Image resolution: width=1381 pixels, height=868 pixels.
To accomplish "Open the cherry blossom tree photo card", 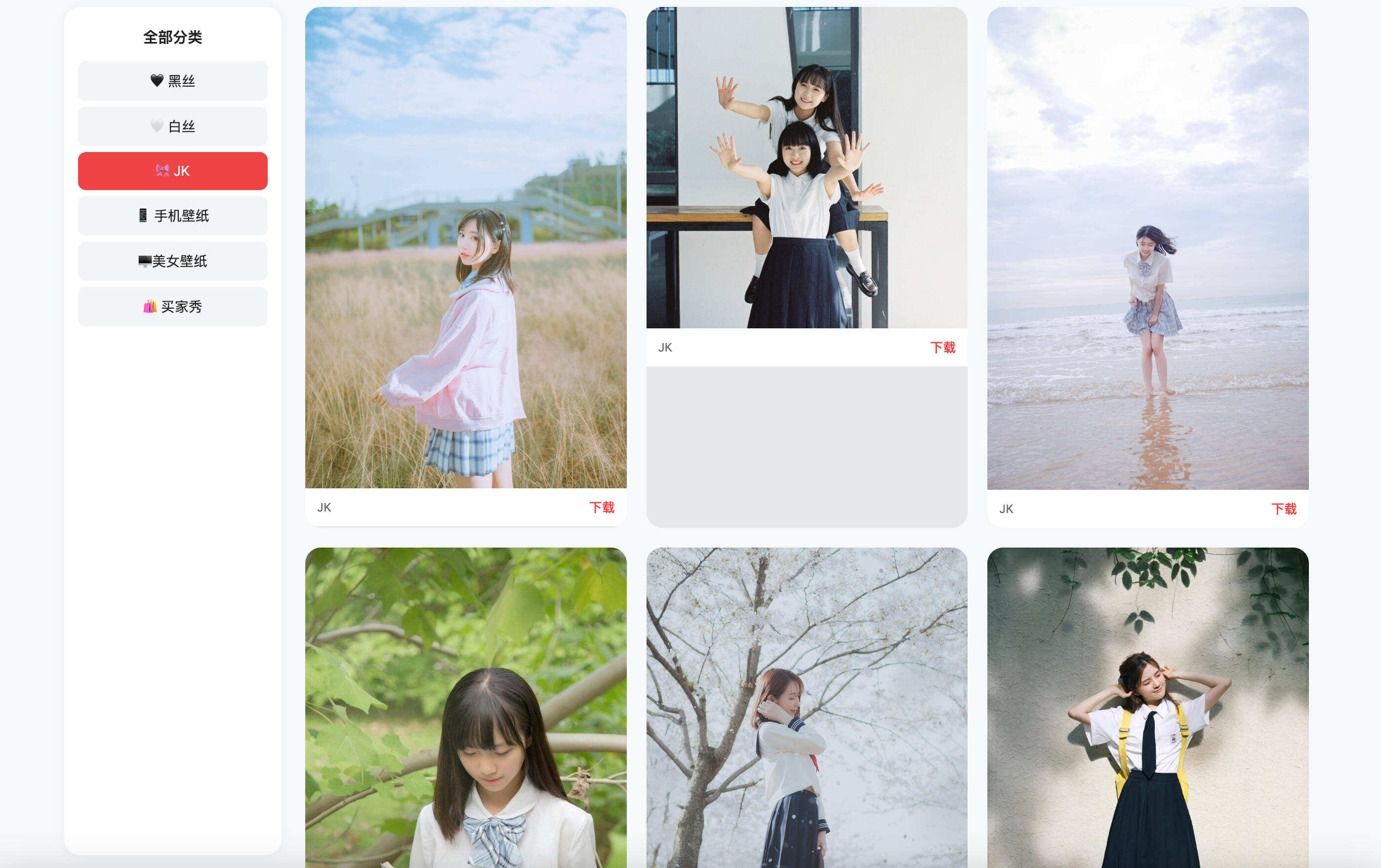I will (x=807, y=708).
